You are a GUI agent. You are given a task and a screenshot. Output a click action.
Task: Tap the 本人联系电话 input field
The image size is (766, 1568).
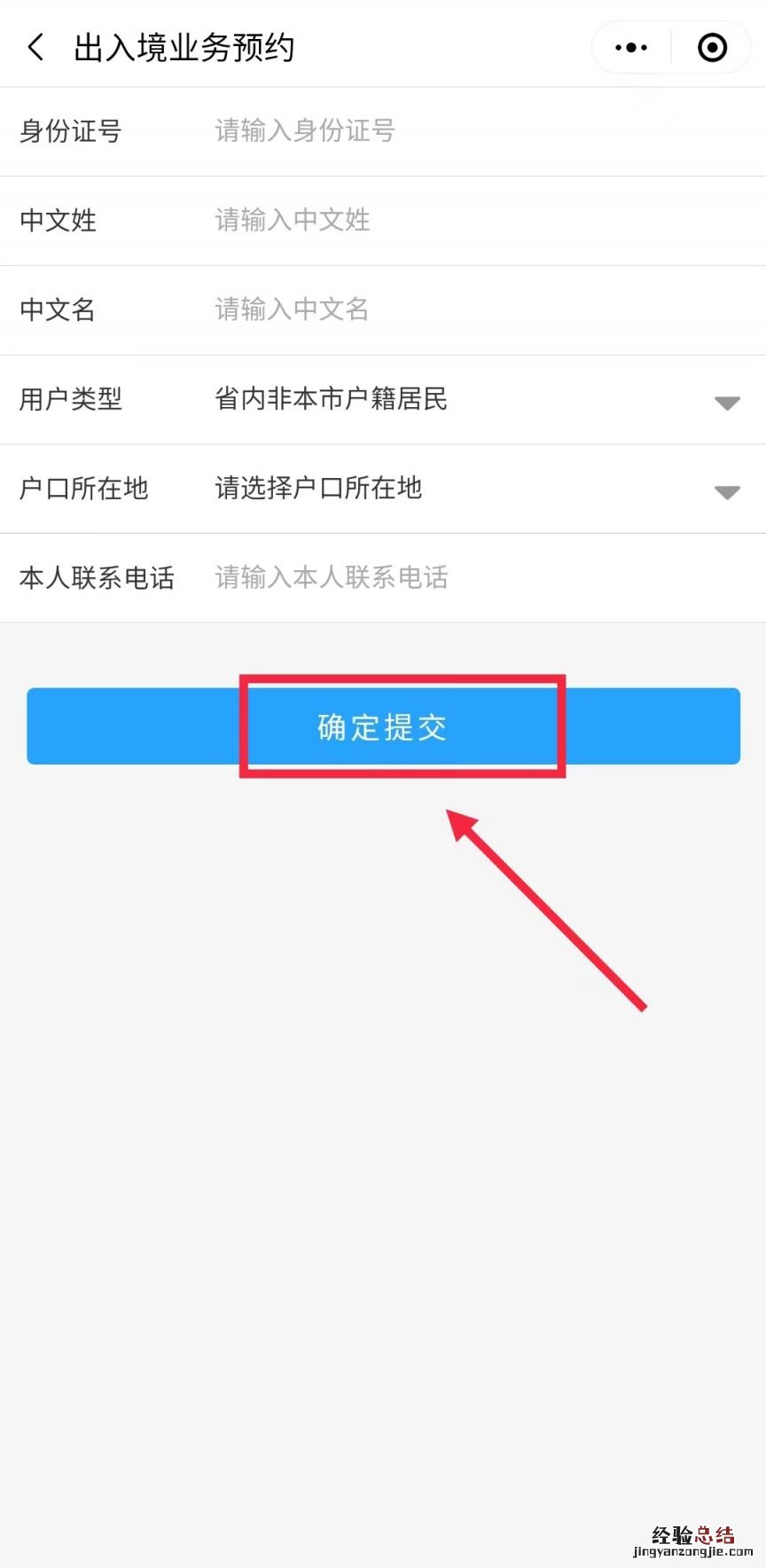[x=479, y=578]
